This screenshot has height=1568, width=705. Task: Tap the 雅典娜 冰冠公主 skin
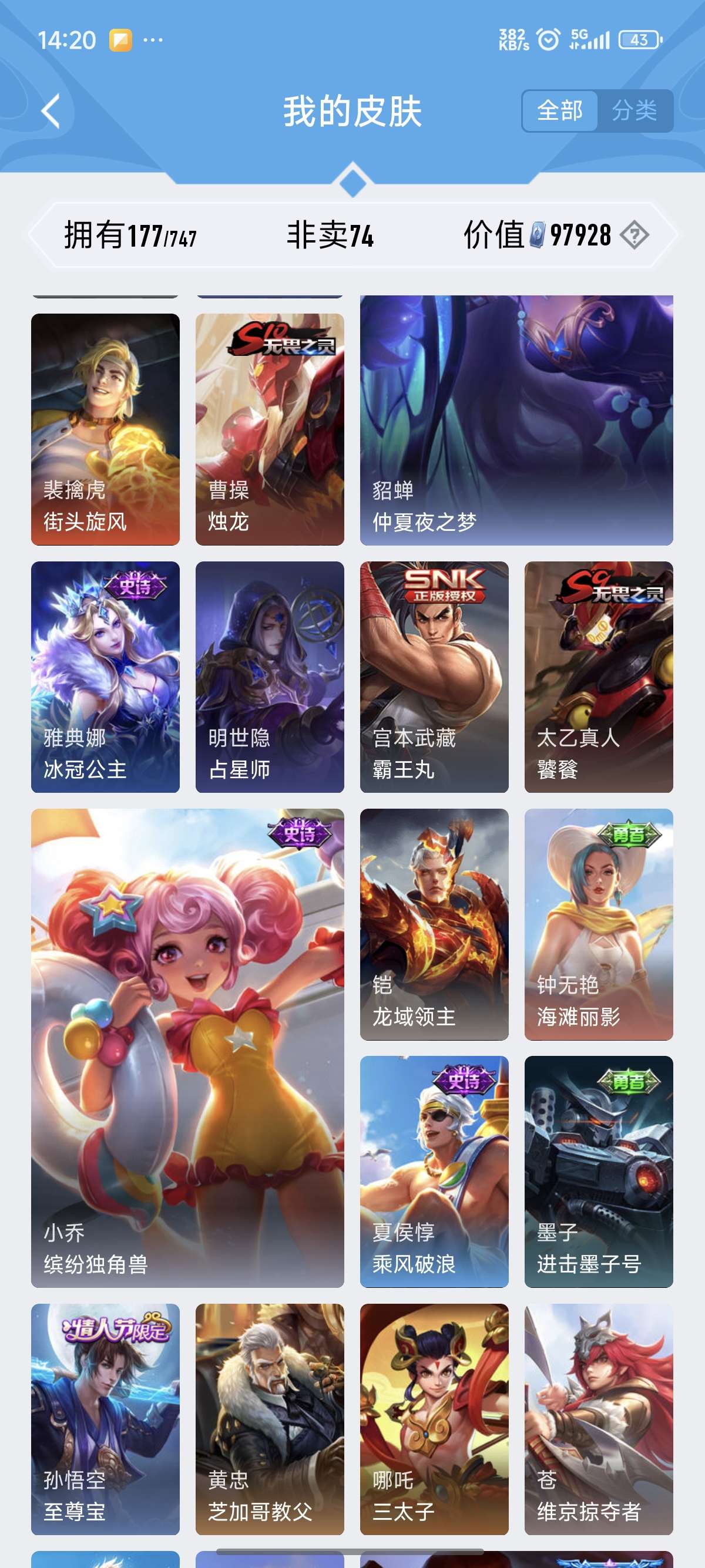(105, 677)
